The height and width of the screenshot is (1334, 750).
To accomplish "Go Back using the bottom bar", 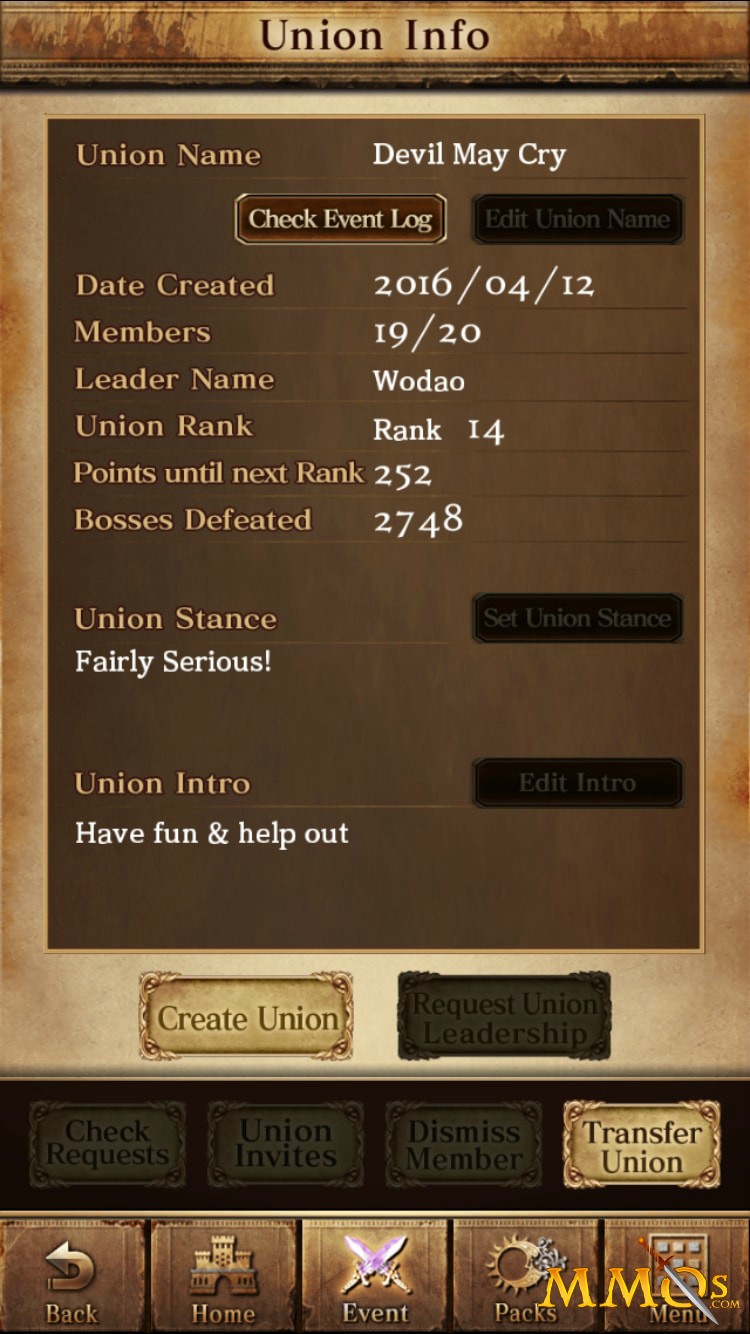I will coord(72,1277).
